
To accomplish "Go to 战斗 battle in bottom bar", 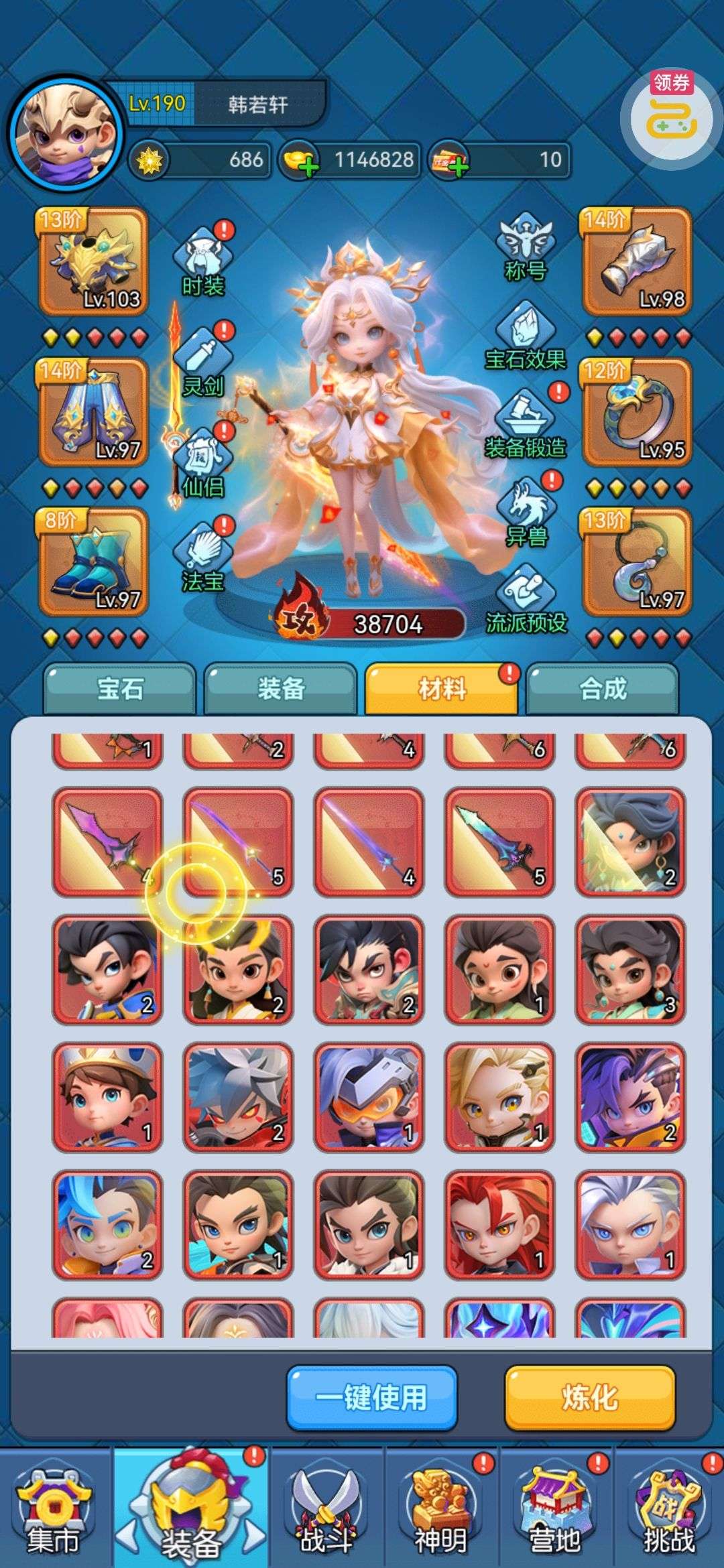I will [x=326, y=1510].
